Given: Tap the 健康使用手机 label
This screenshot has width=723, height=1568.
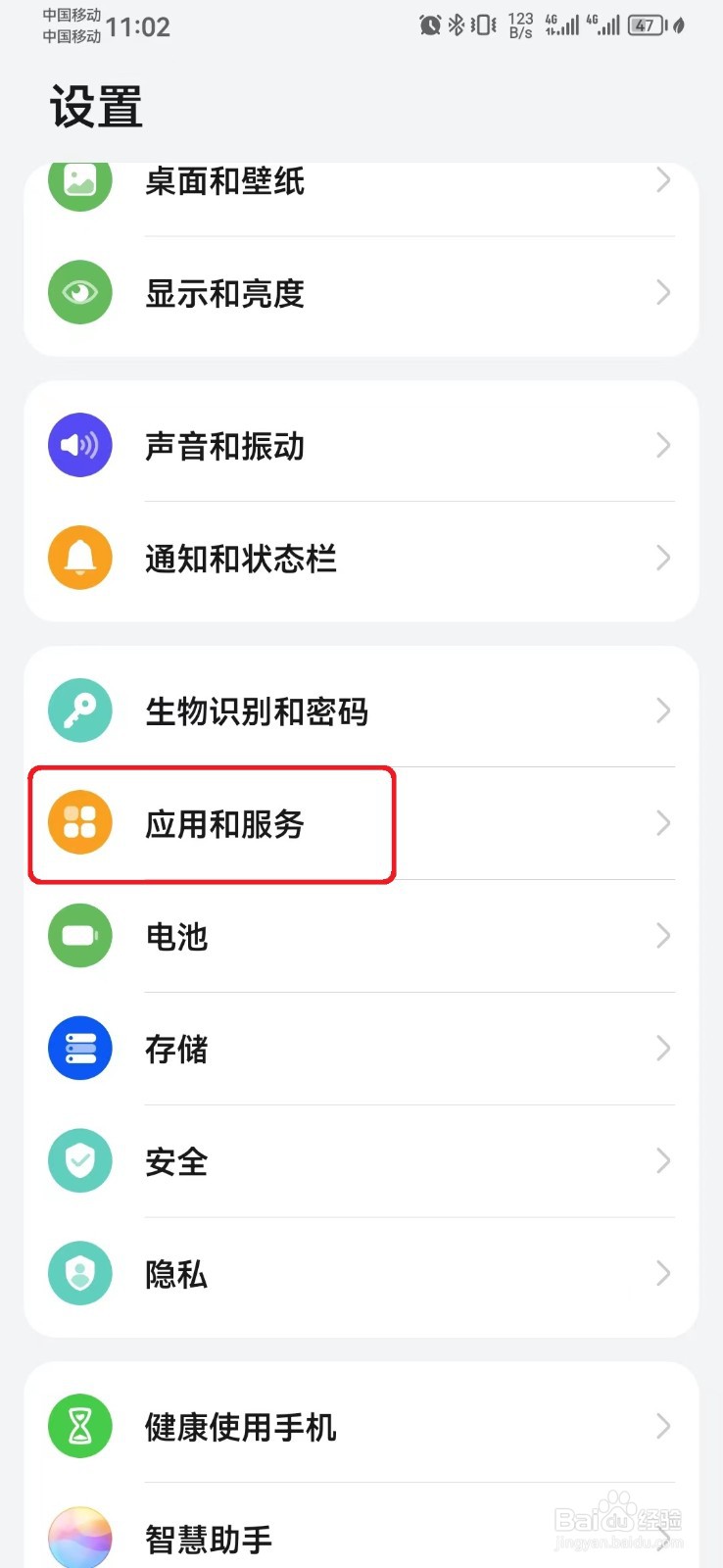Looking at the screenshot, I should 243,1425.
